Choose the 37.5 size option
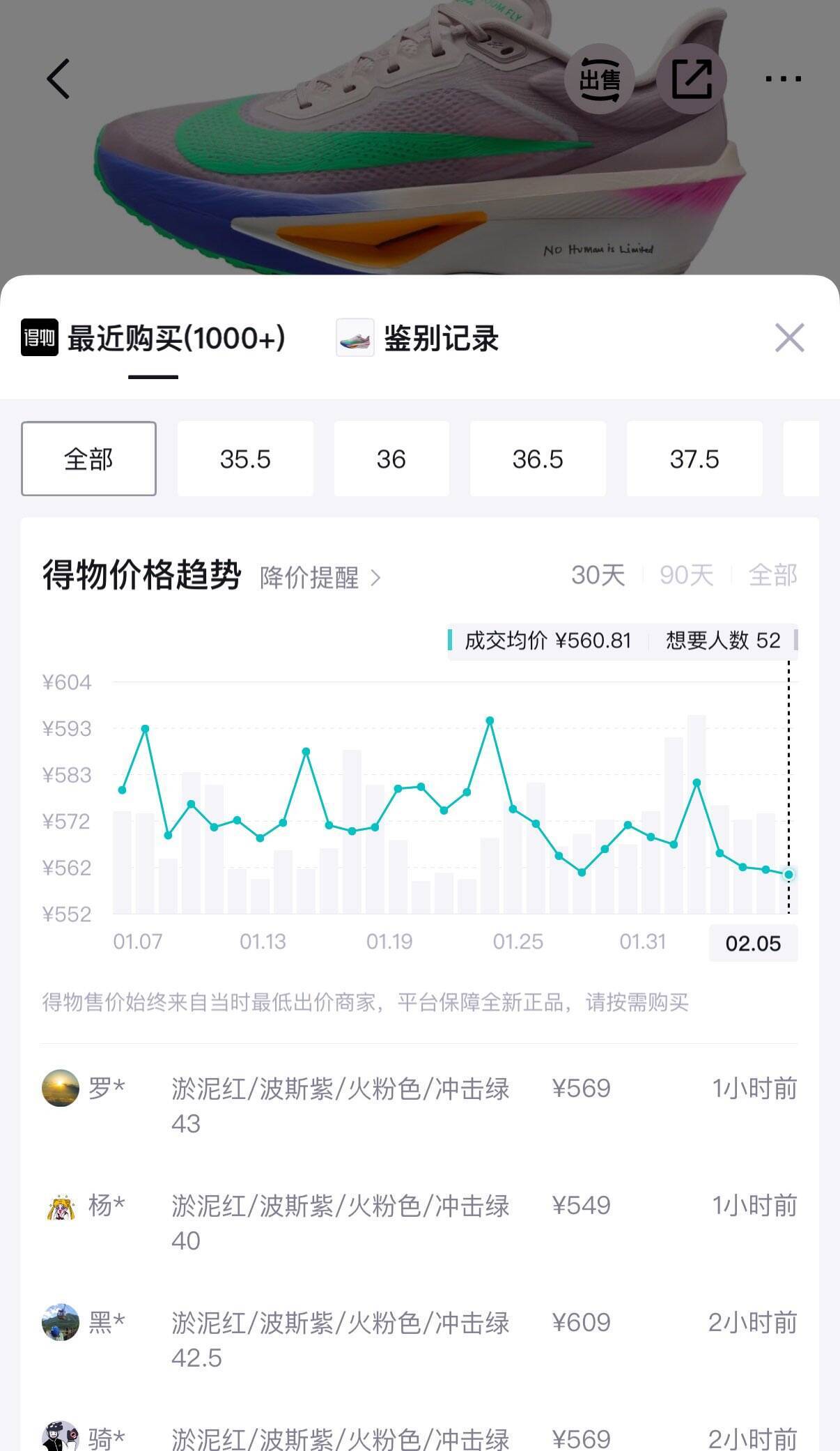The image size is (840, 1451). [x=695, y=459]
